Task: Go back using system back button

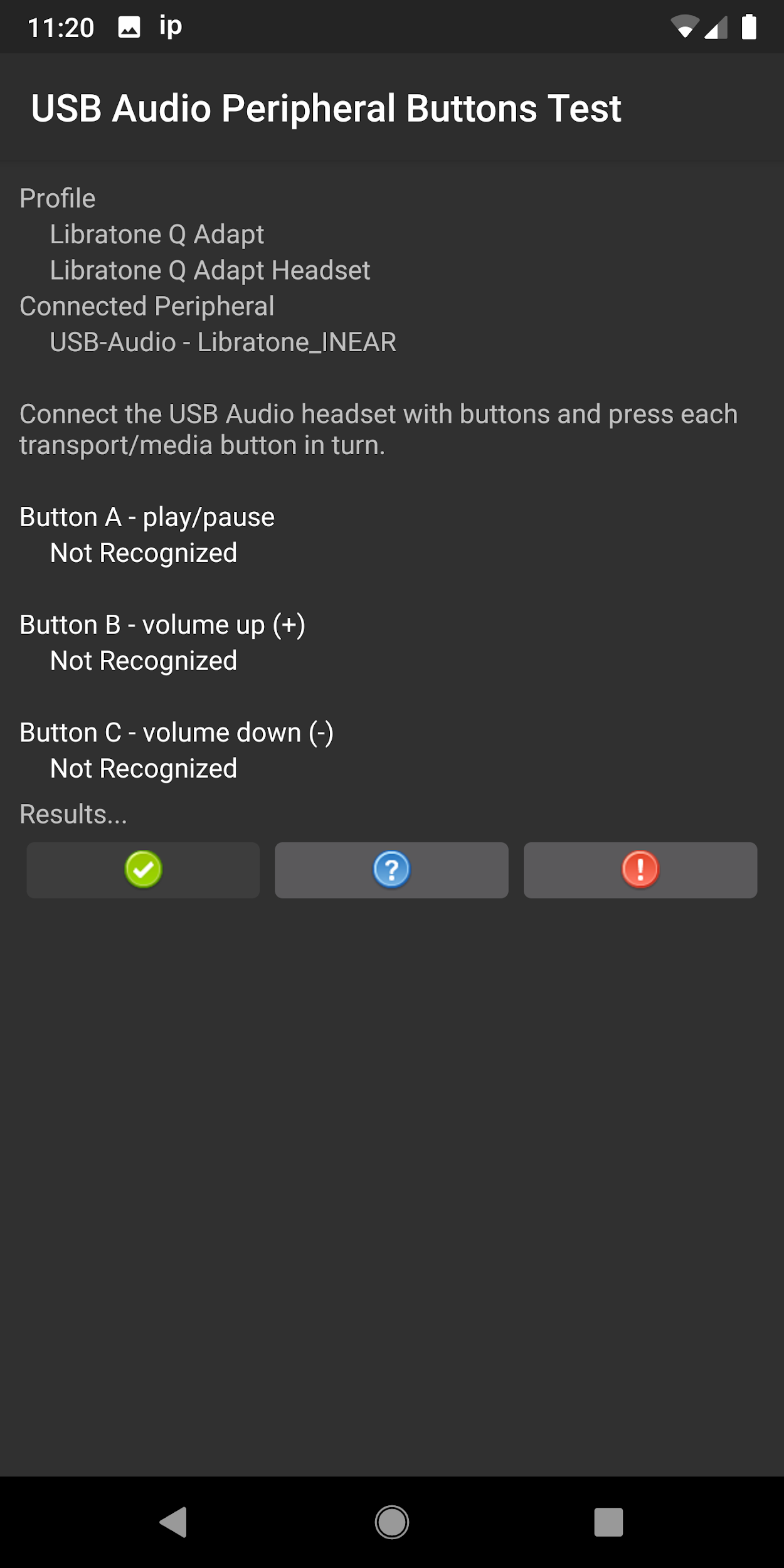Action: [174, 1522]
